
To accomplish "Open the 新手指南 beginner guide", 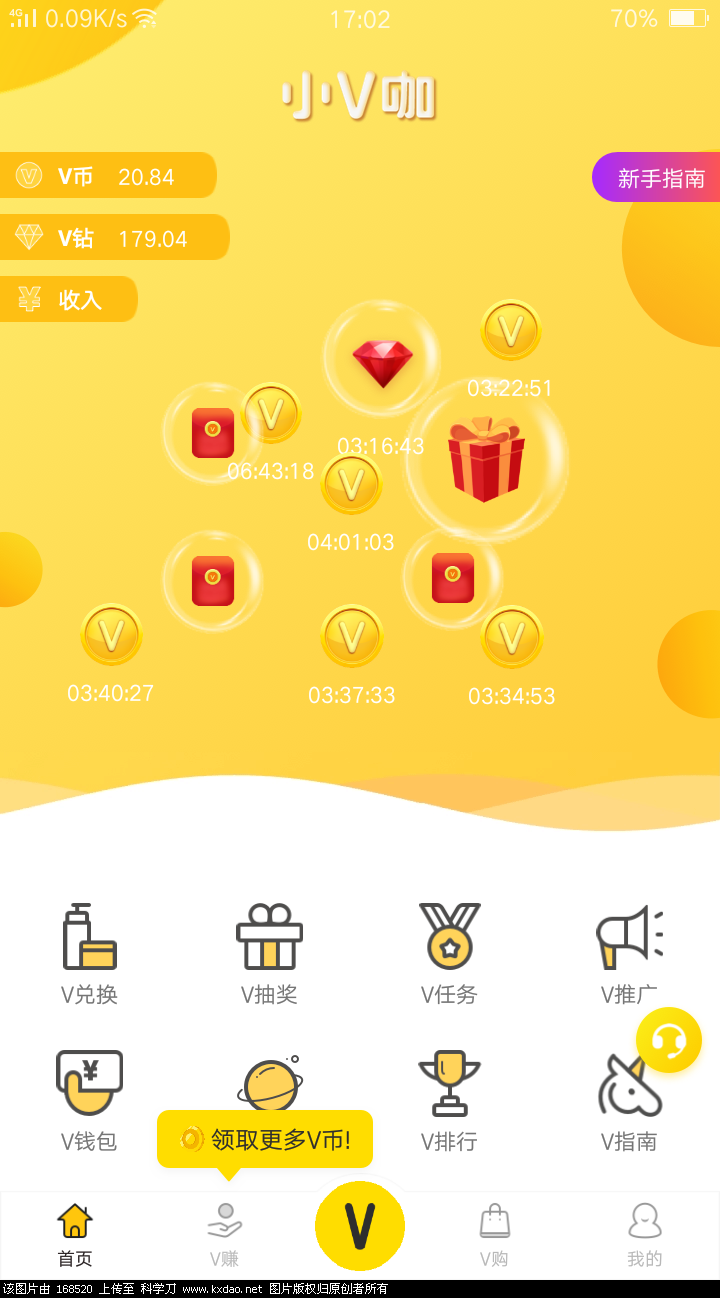I will 662,177.
